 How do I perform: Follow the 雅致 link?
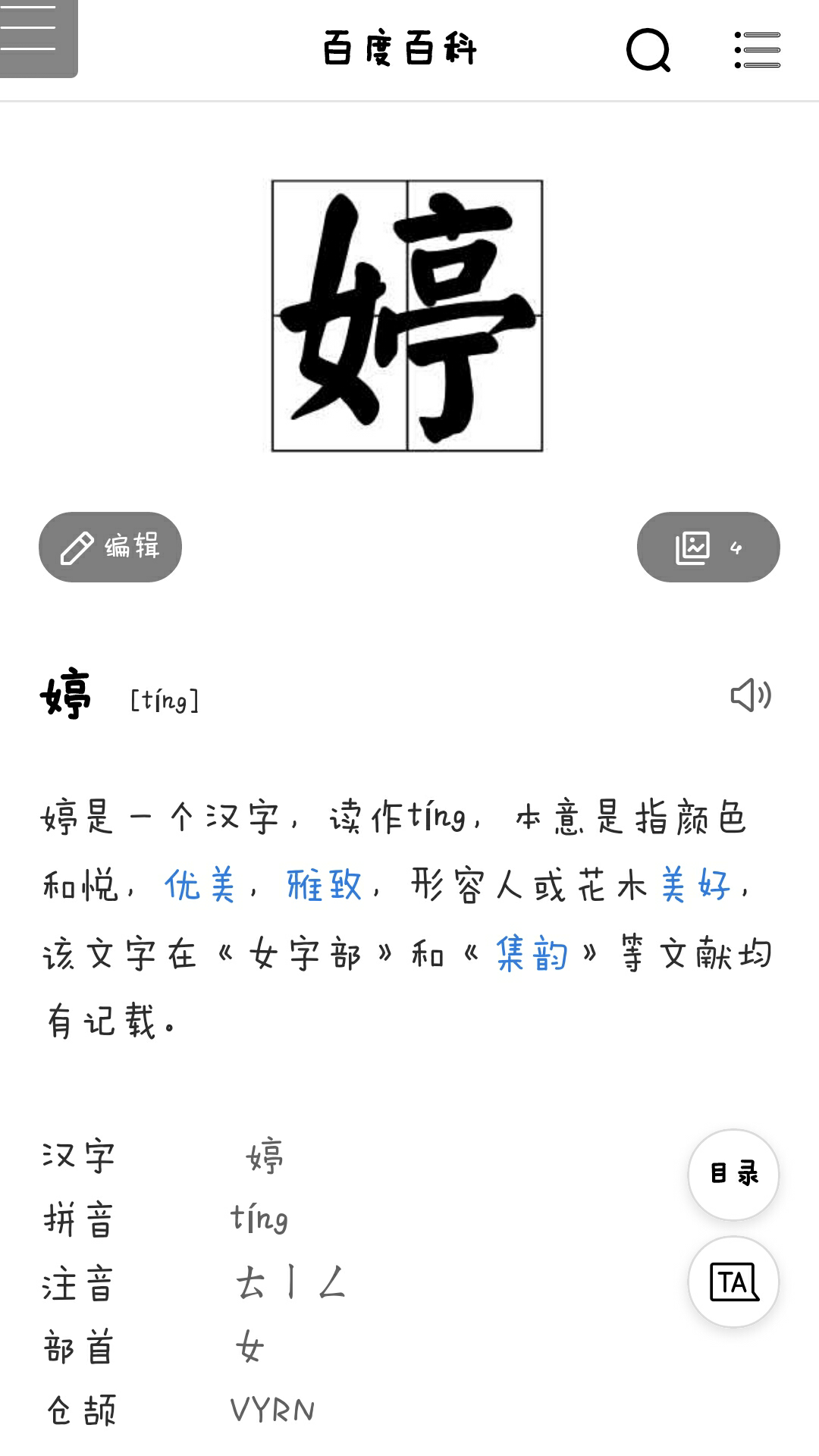click(324, 885)
